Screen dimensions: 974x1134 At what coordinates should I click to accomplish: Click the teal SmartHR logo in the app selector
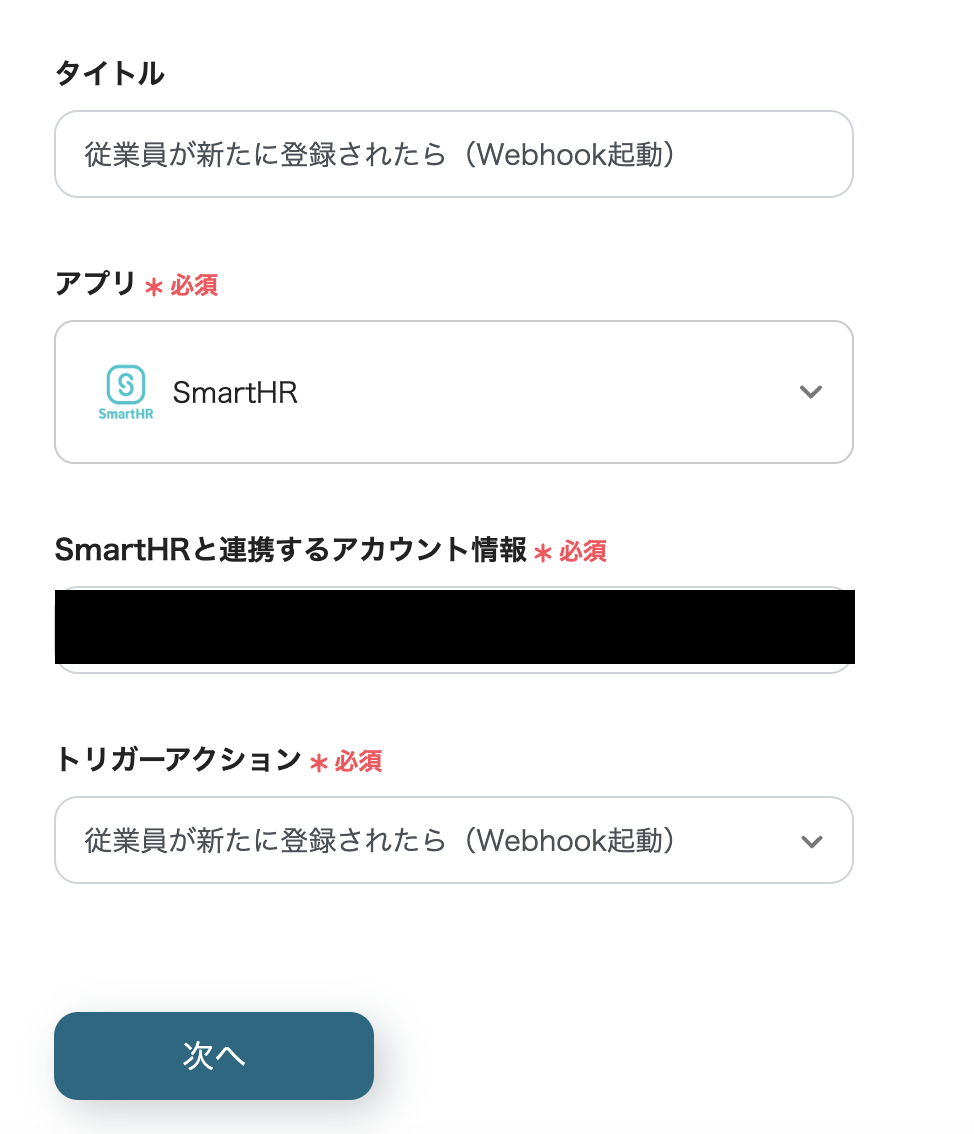[125, 391]
